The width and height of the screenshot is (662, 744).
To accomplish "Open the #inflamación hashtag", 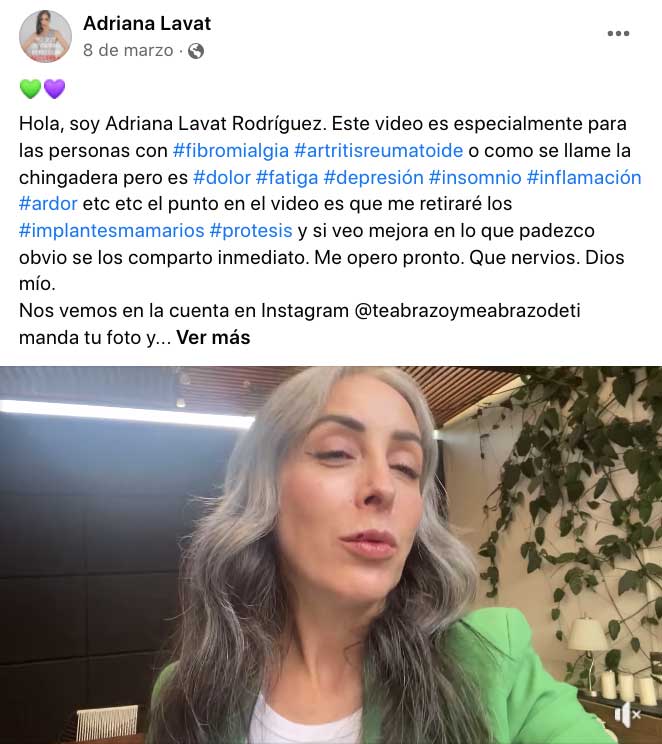I will (583, 177).
